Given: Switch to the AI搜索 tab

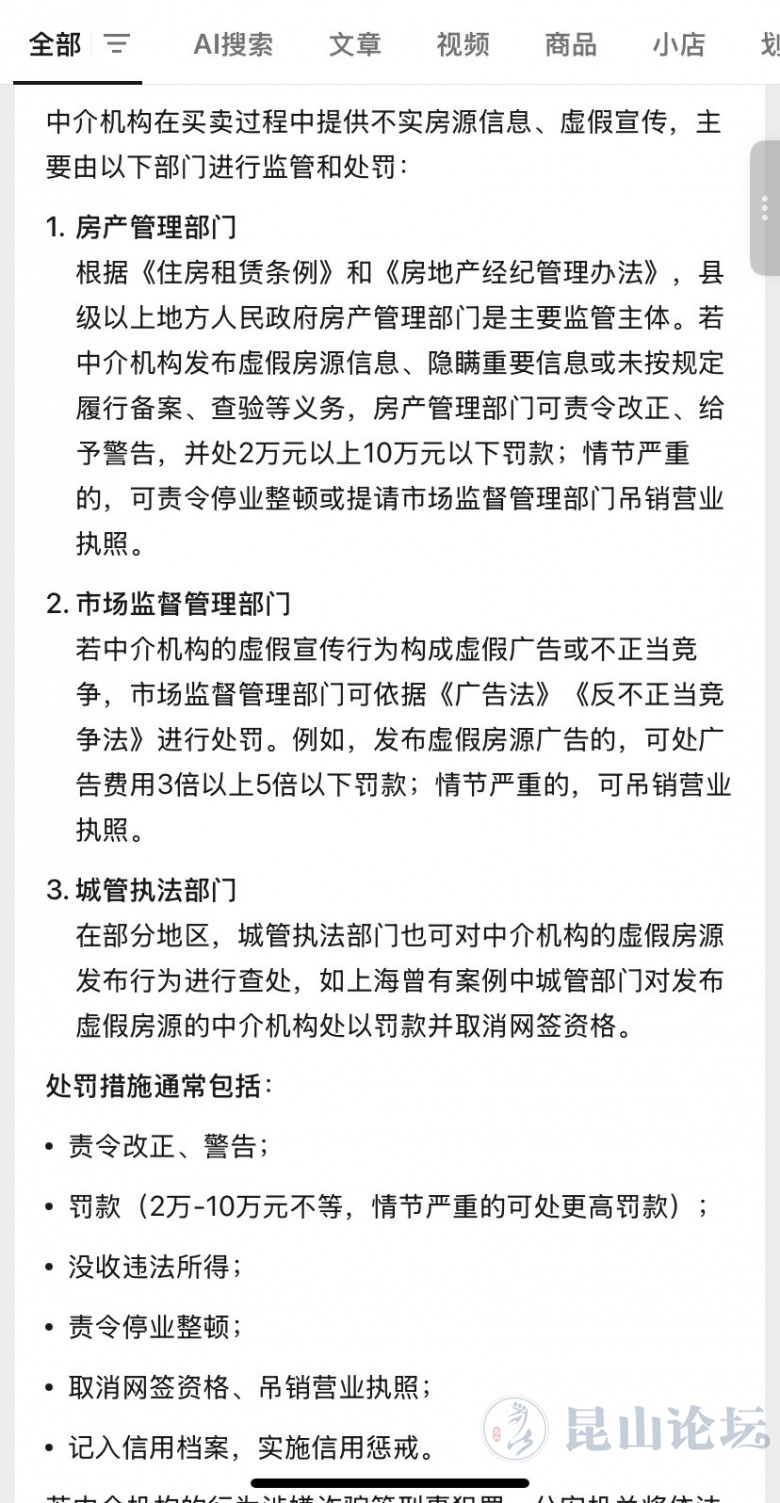Looking at the screenshot, I should [x=233, y=44].
